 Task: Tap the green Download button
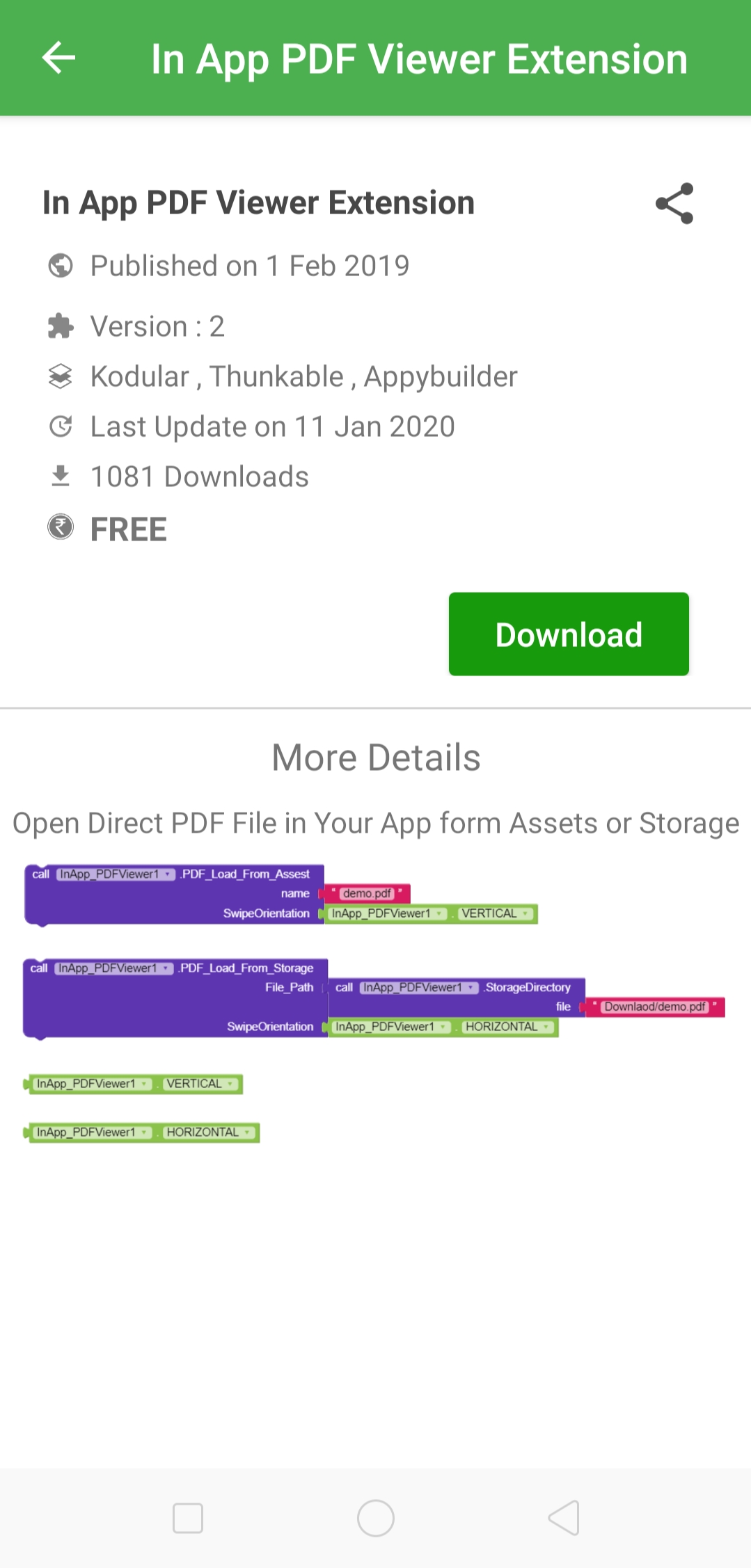click(x=568, y=634)
